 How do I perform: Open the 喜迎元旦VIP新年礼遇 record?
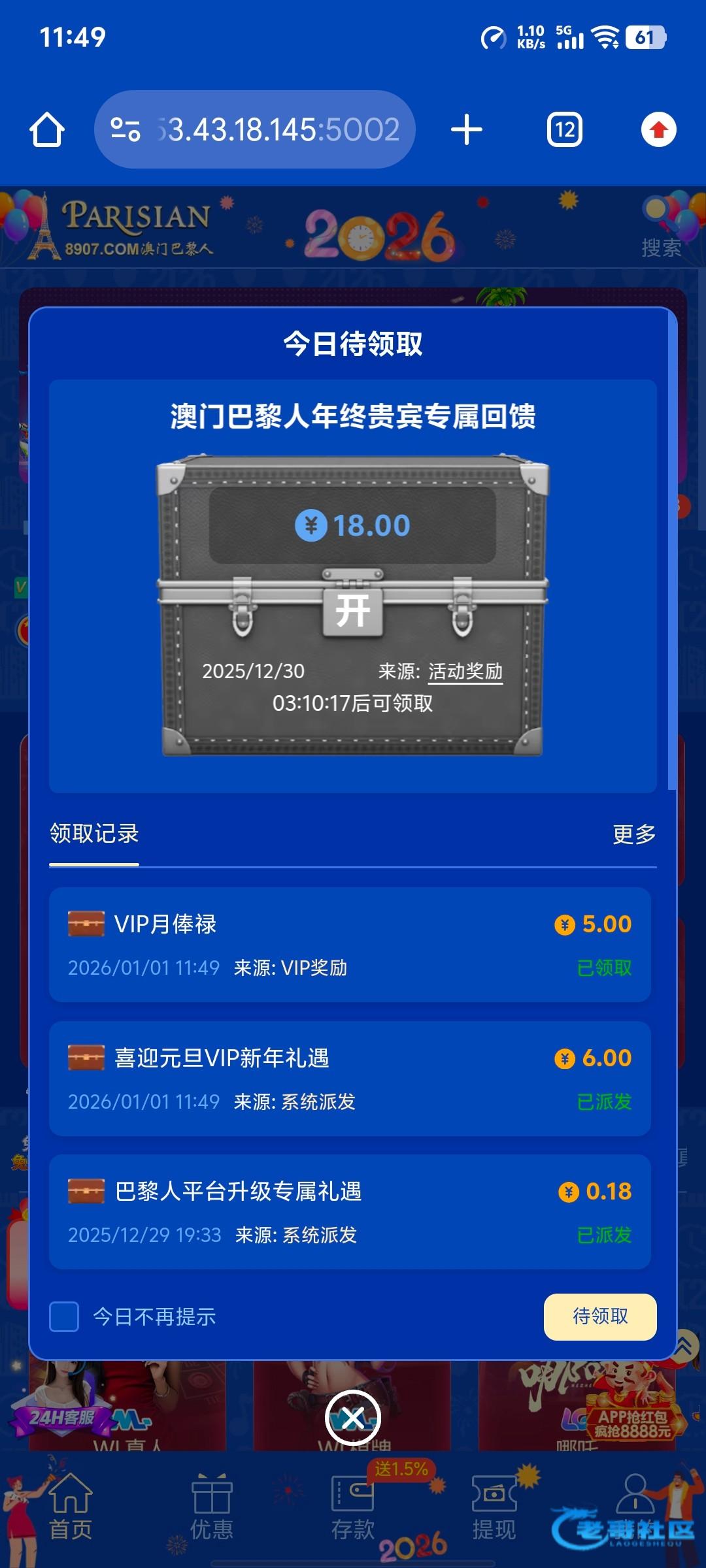(350, 1078)
